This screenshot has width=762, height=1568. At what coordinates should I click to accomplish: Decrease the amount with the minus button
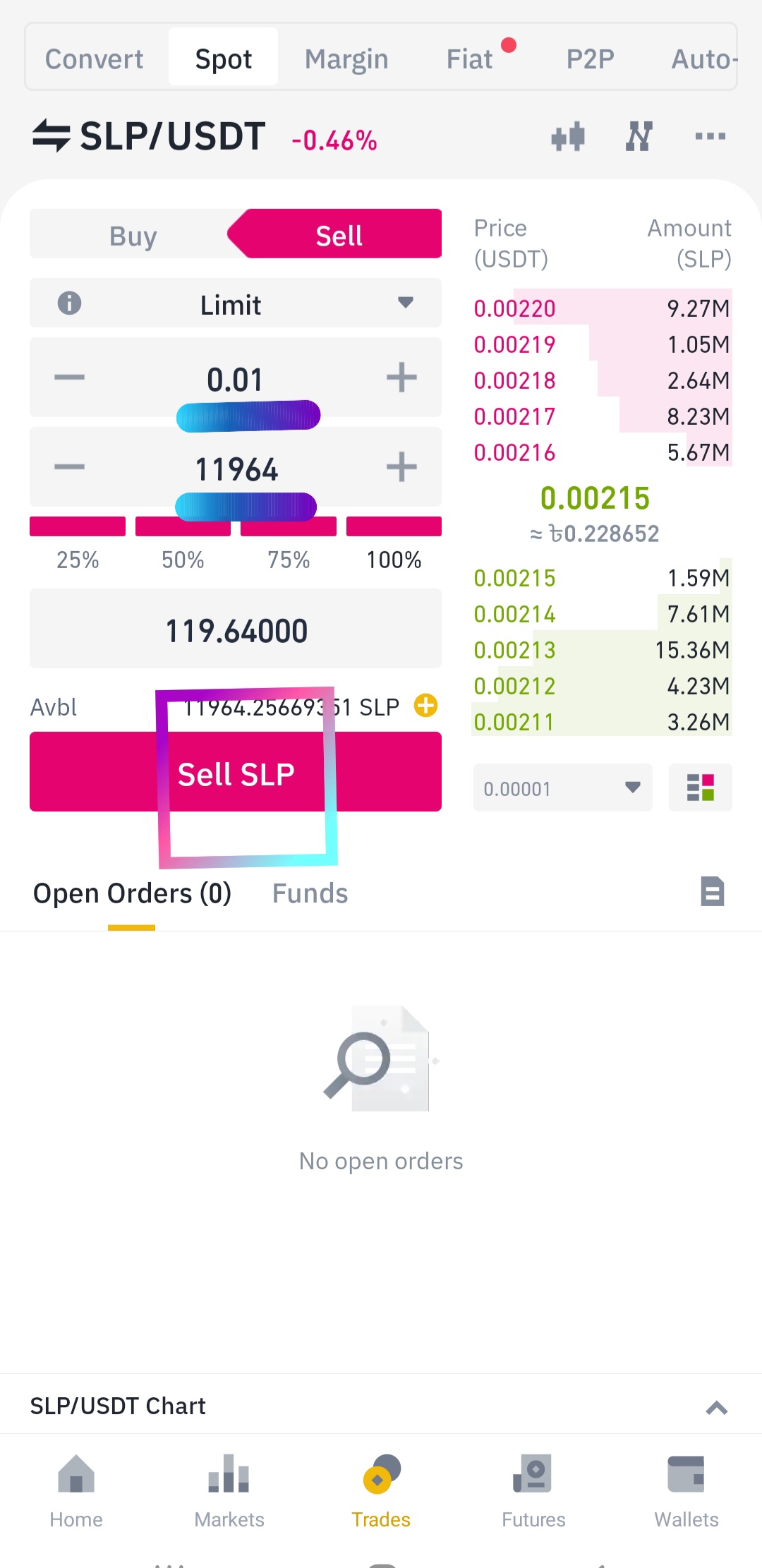click(69, 466)
